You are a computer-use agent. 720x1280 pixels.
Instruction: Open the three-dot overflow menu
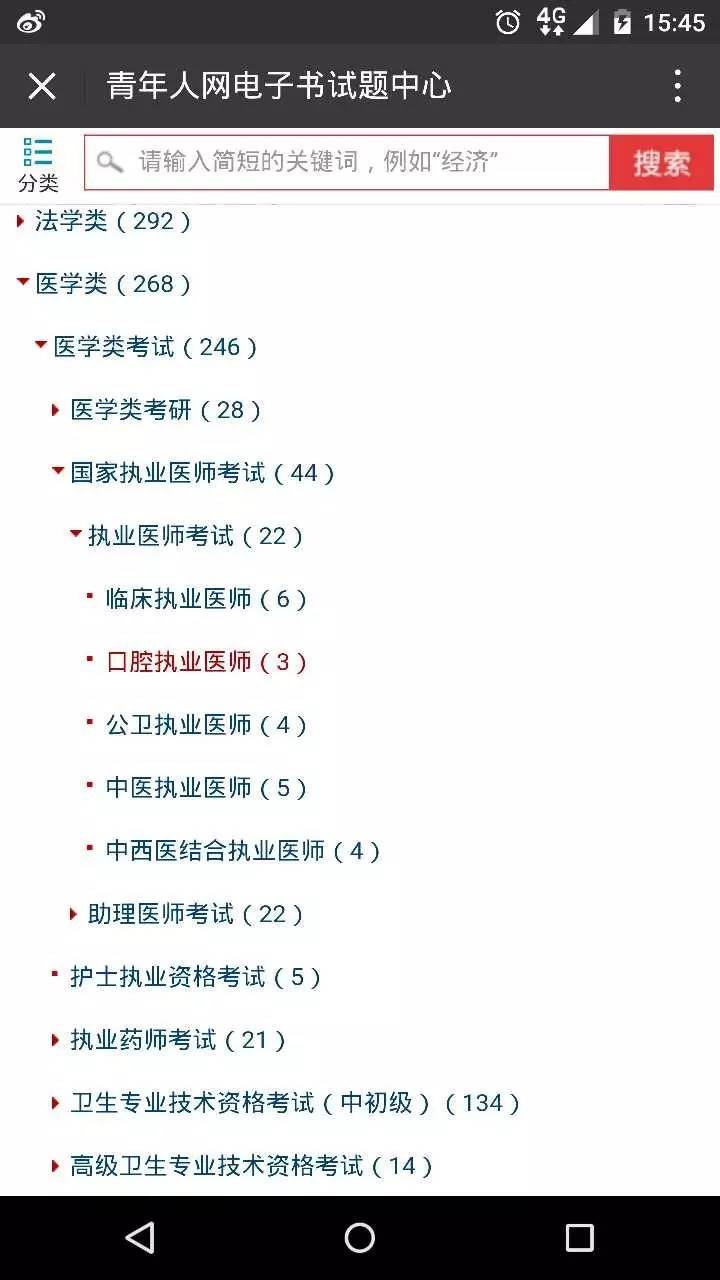coord(677,86)
